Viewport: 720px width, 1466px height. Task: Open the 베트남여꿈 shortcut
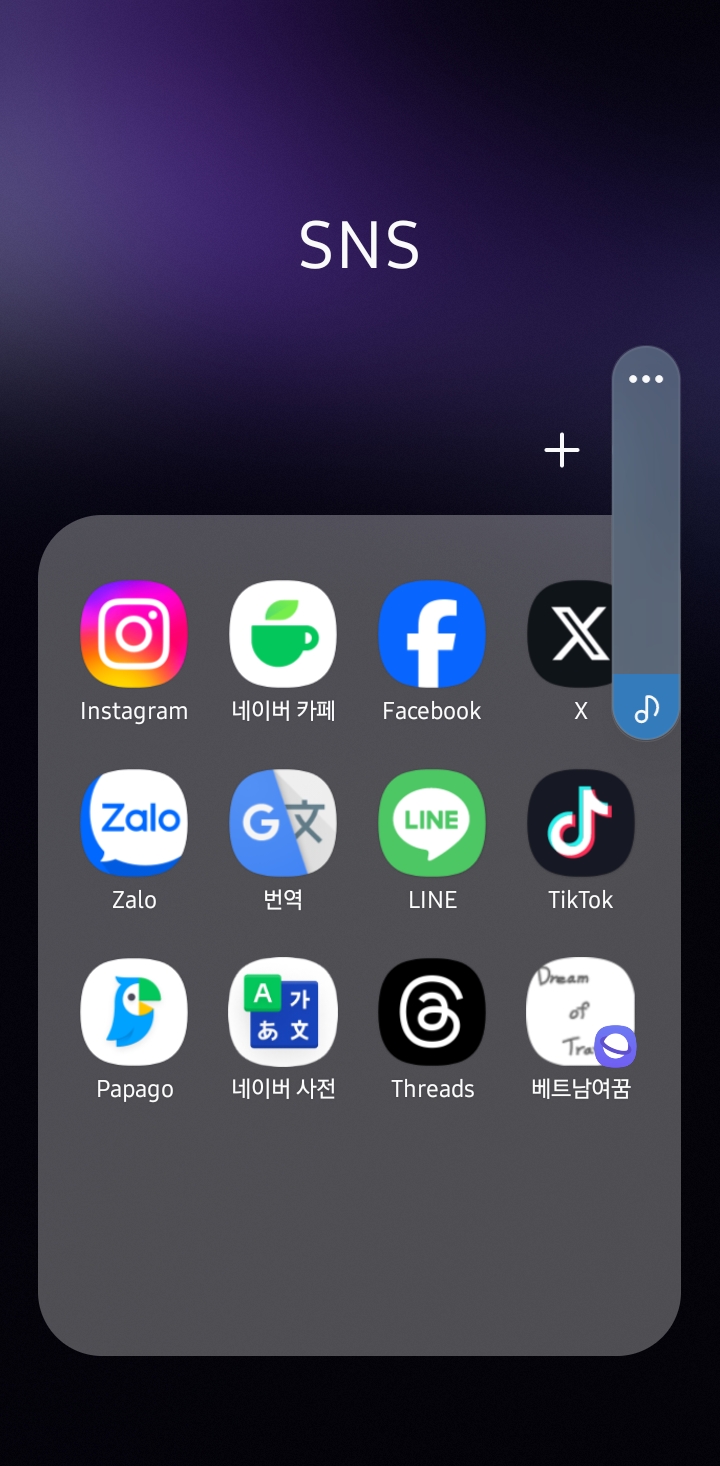[x=581, y=1012]
